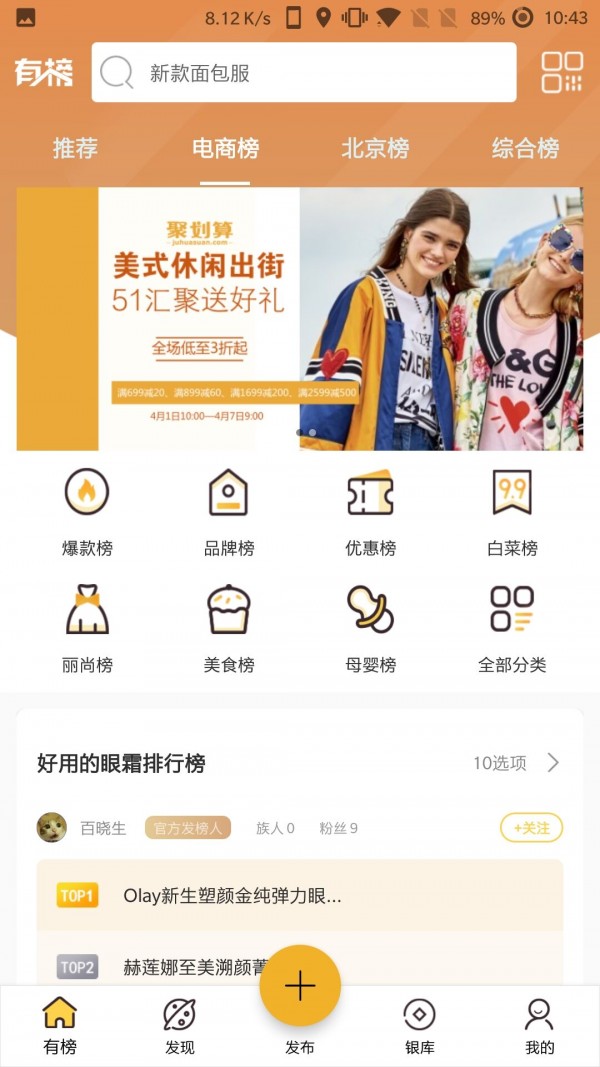Open the TOP1 Olay eye cream item
The width and height of the screenshot is (600, 1067).
(300, 896)
